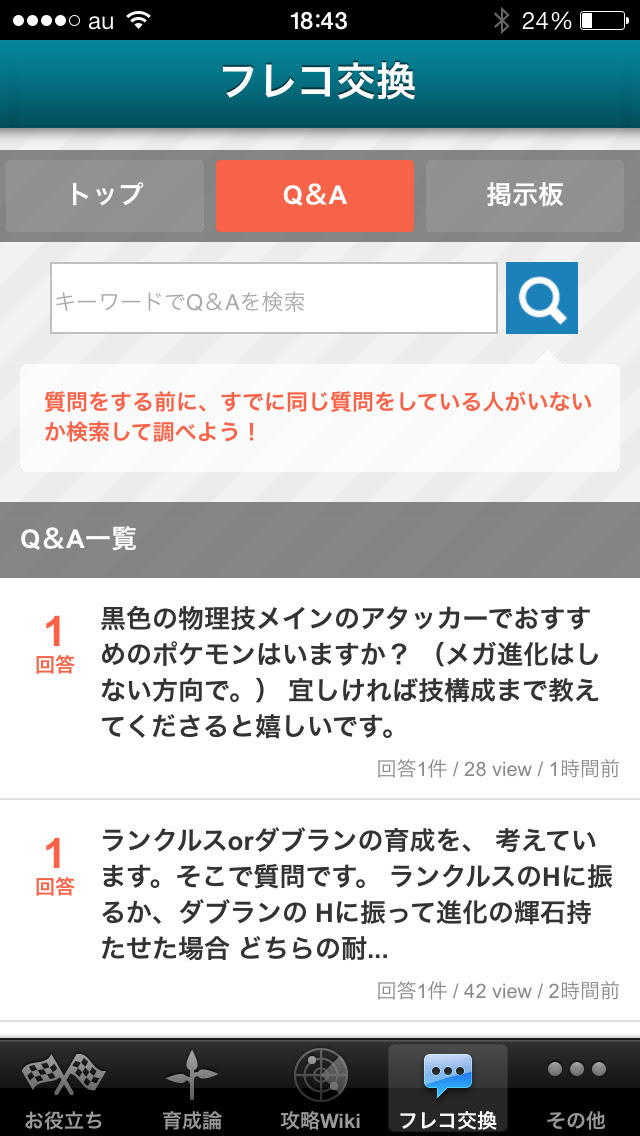
Task: Switch to the トップ tab
Action: pos(105,196)
